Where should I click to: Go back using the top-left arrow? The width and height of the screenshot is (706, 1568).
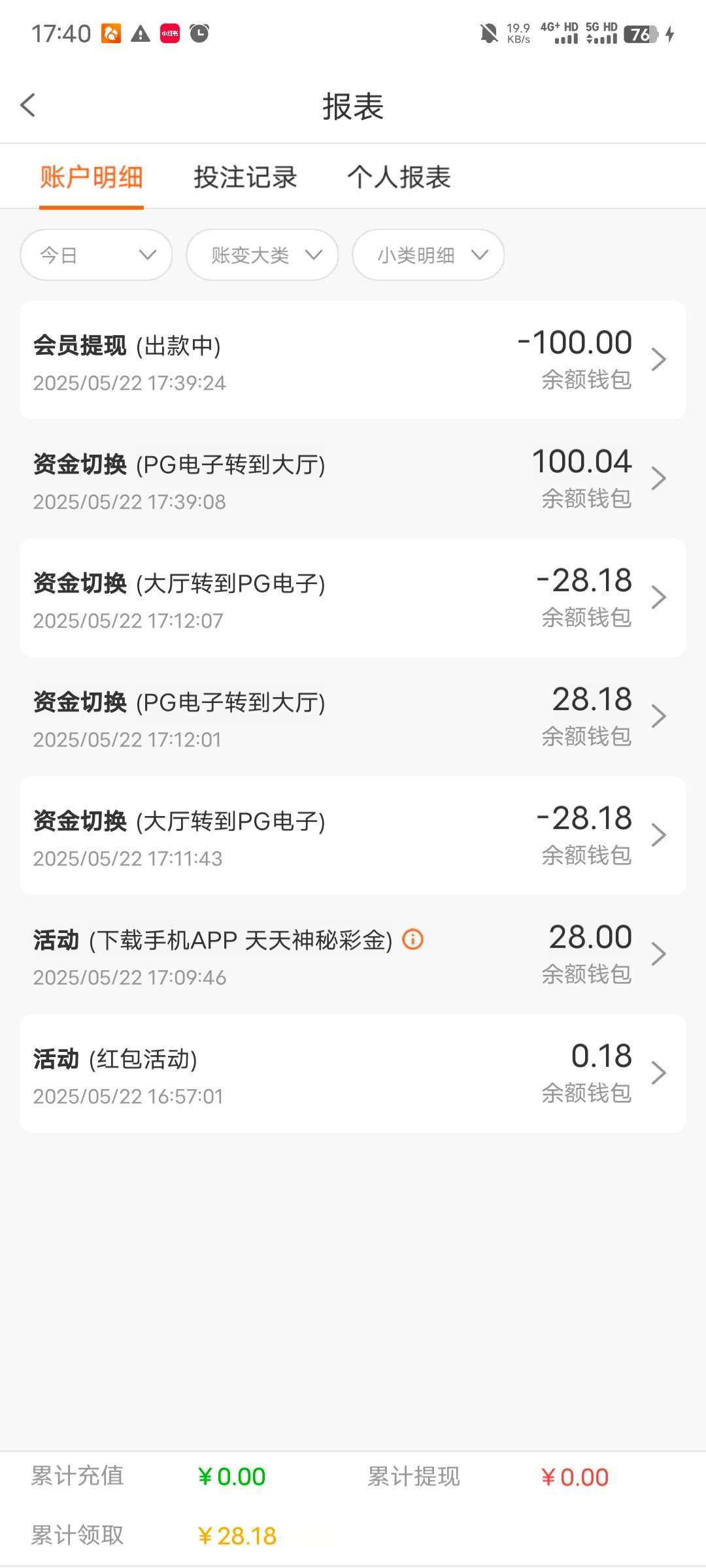pyautogui.click(x=28, y=105)
